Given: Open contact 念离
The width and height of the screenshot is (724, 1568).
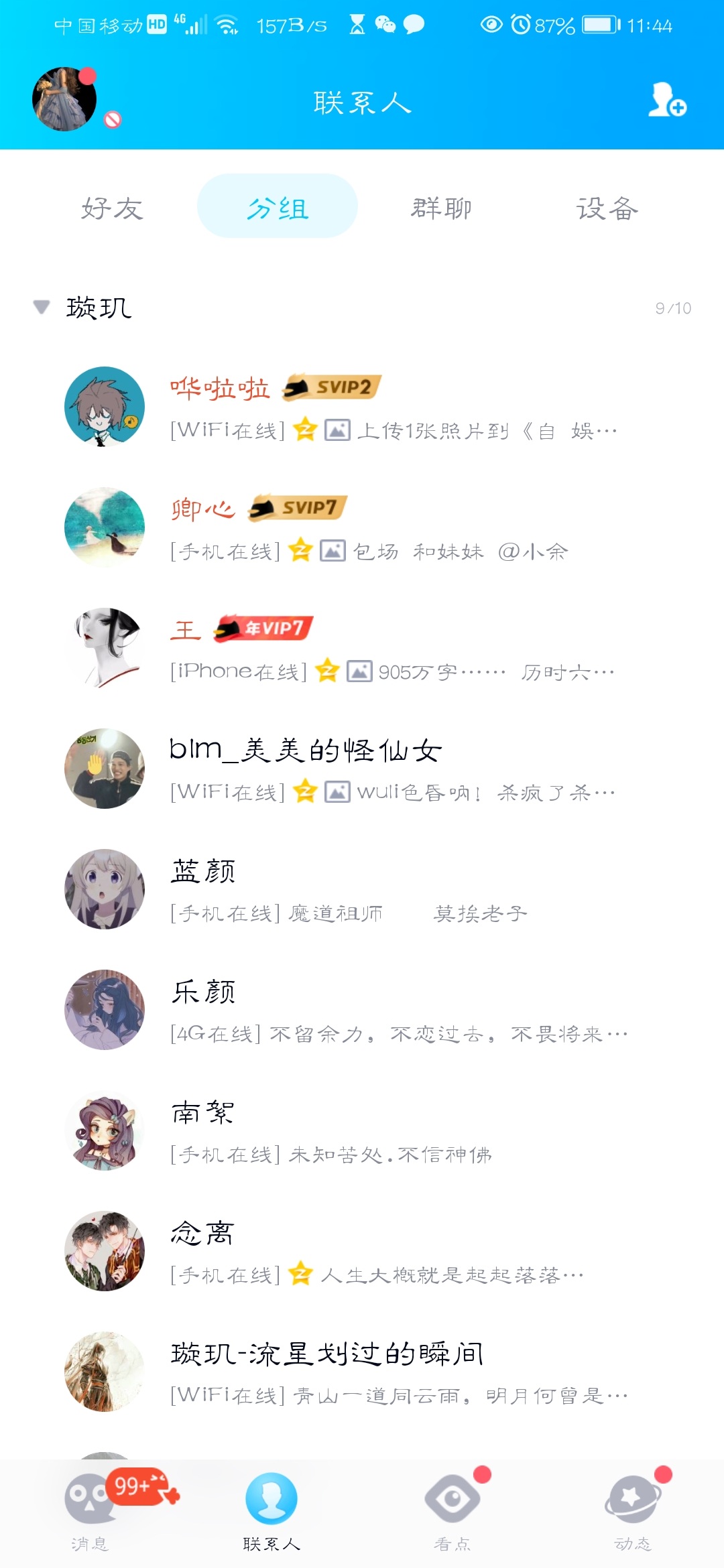Looking at the screenshot, I should (362, 1251).
